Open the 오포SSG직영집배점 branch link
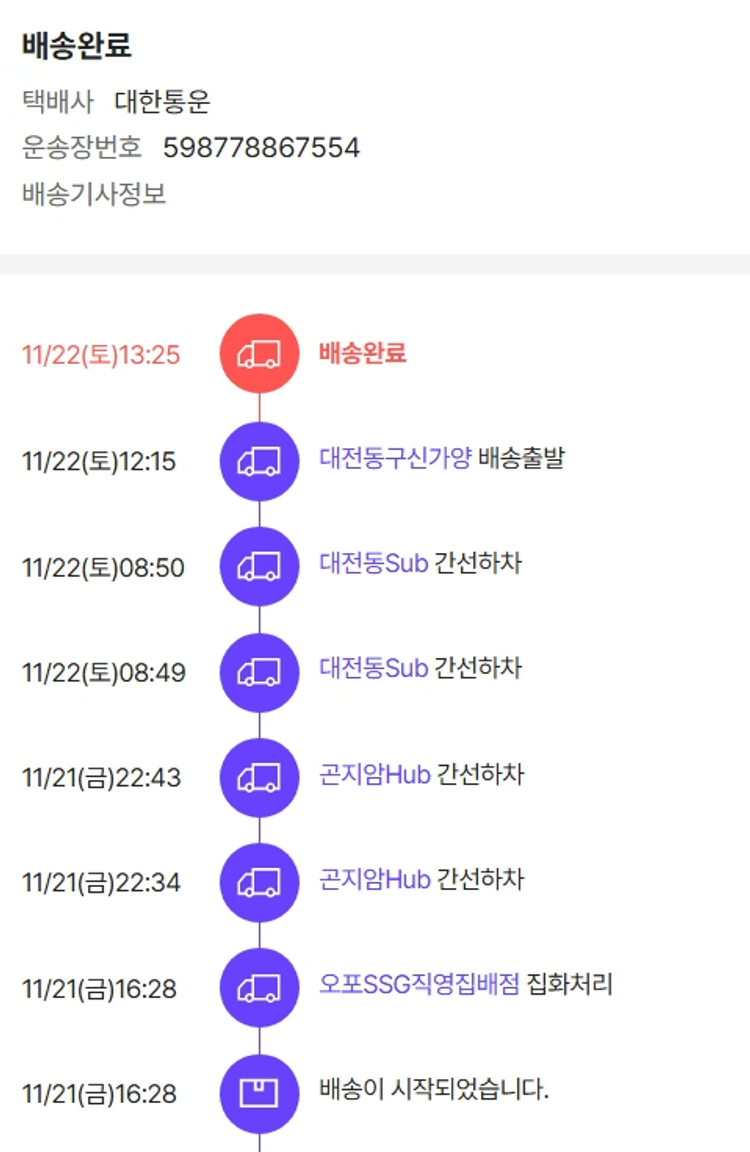The width and height of the screenshot is (750, 1152). [x=419, y=985]
